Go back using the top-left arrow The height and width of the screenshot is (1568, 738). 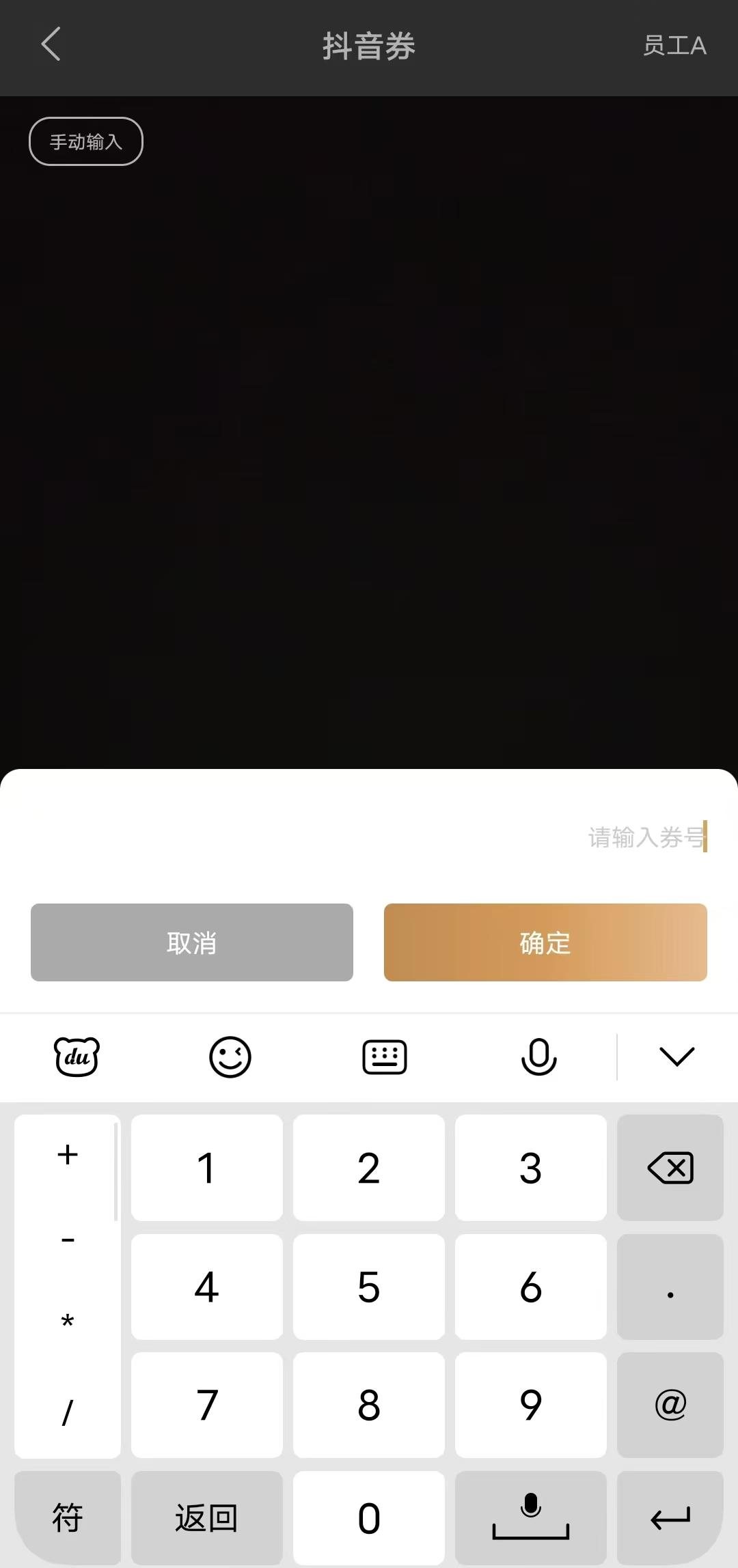51,45
